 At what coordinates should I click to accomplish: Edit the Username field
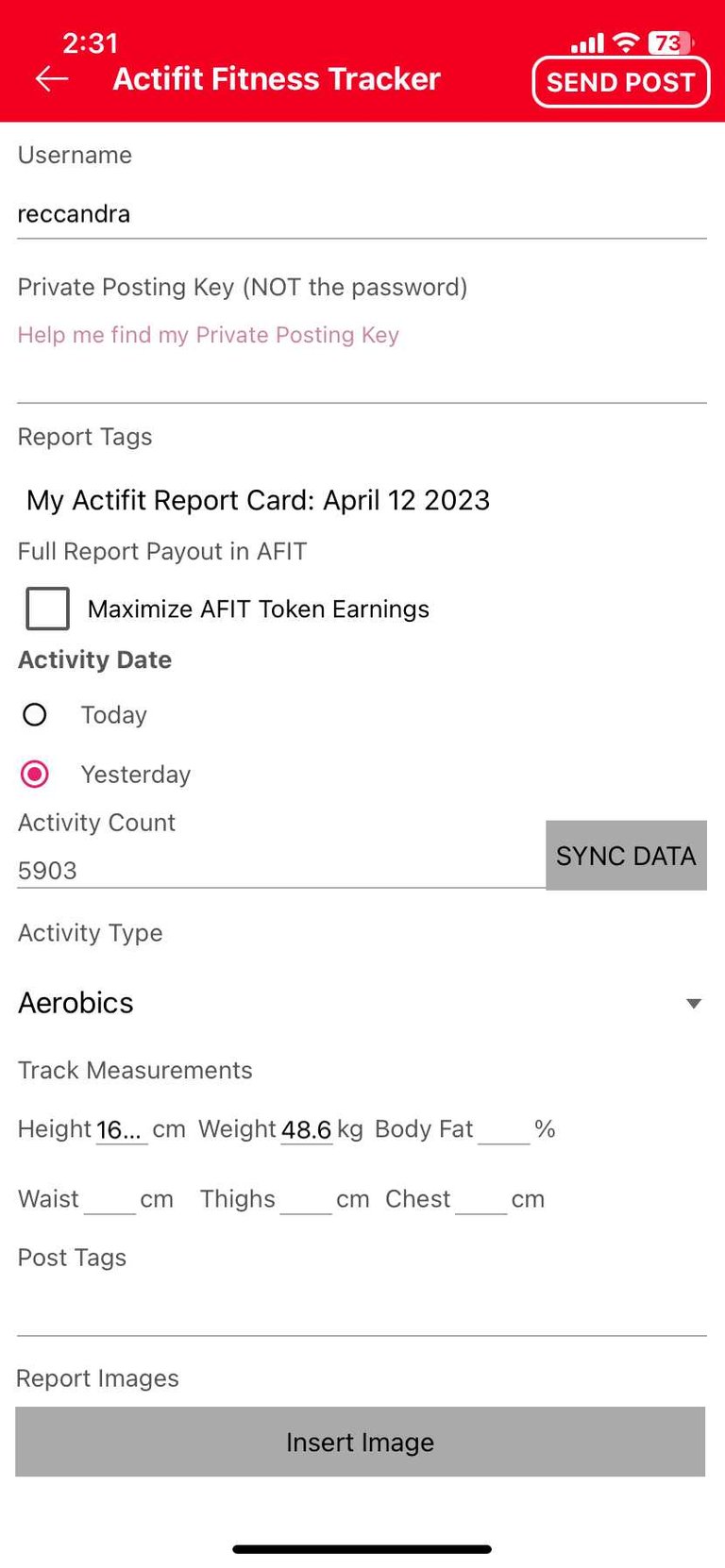pyautogui.click(x=362, y=214)
